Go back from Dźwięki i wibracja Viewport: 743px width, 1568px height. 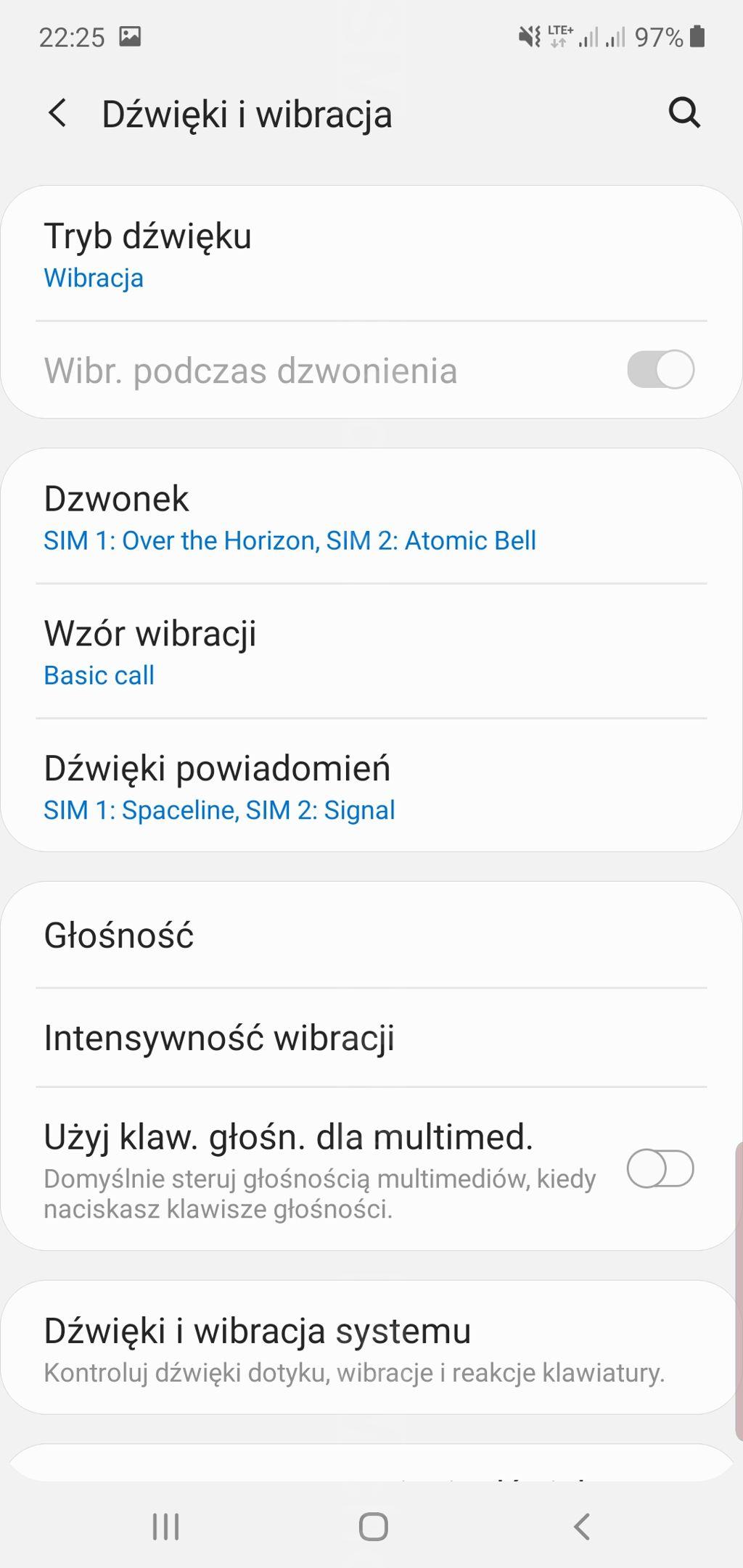point(57,114)
